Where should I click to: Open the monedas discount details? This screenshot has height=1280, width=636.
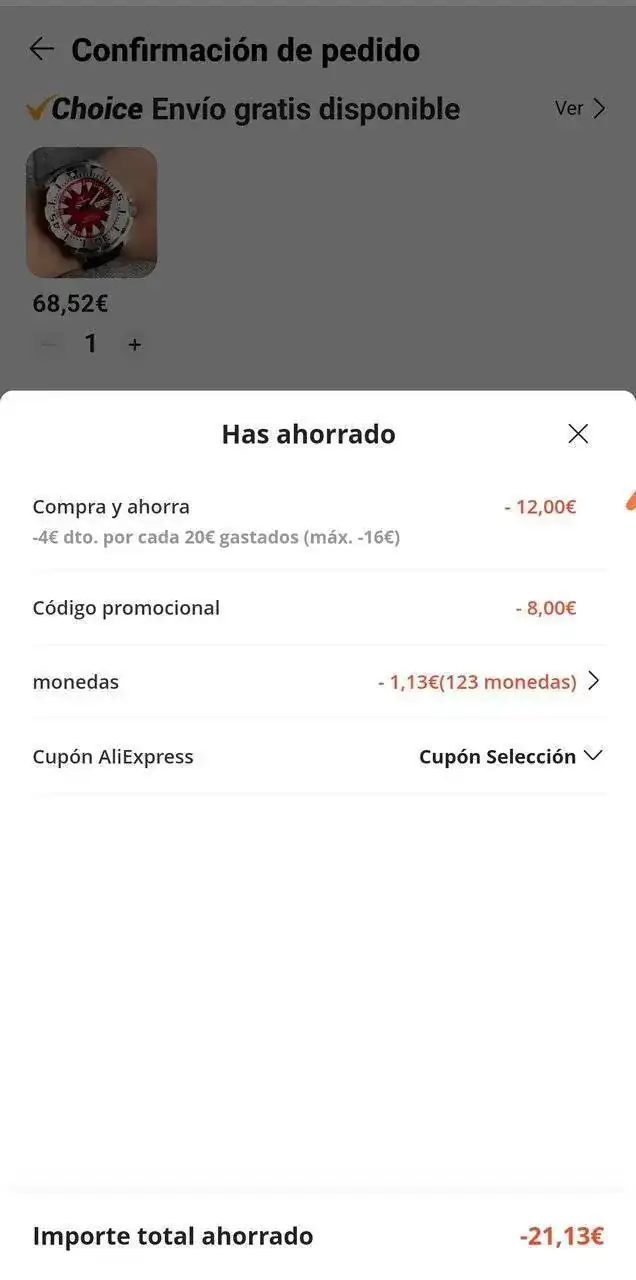(x=593, y=681)
